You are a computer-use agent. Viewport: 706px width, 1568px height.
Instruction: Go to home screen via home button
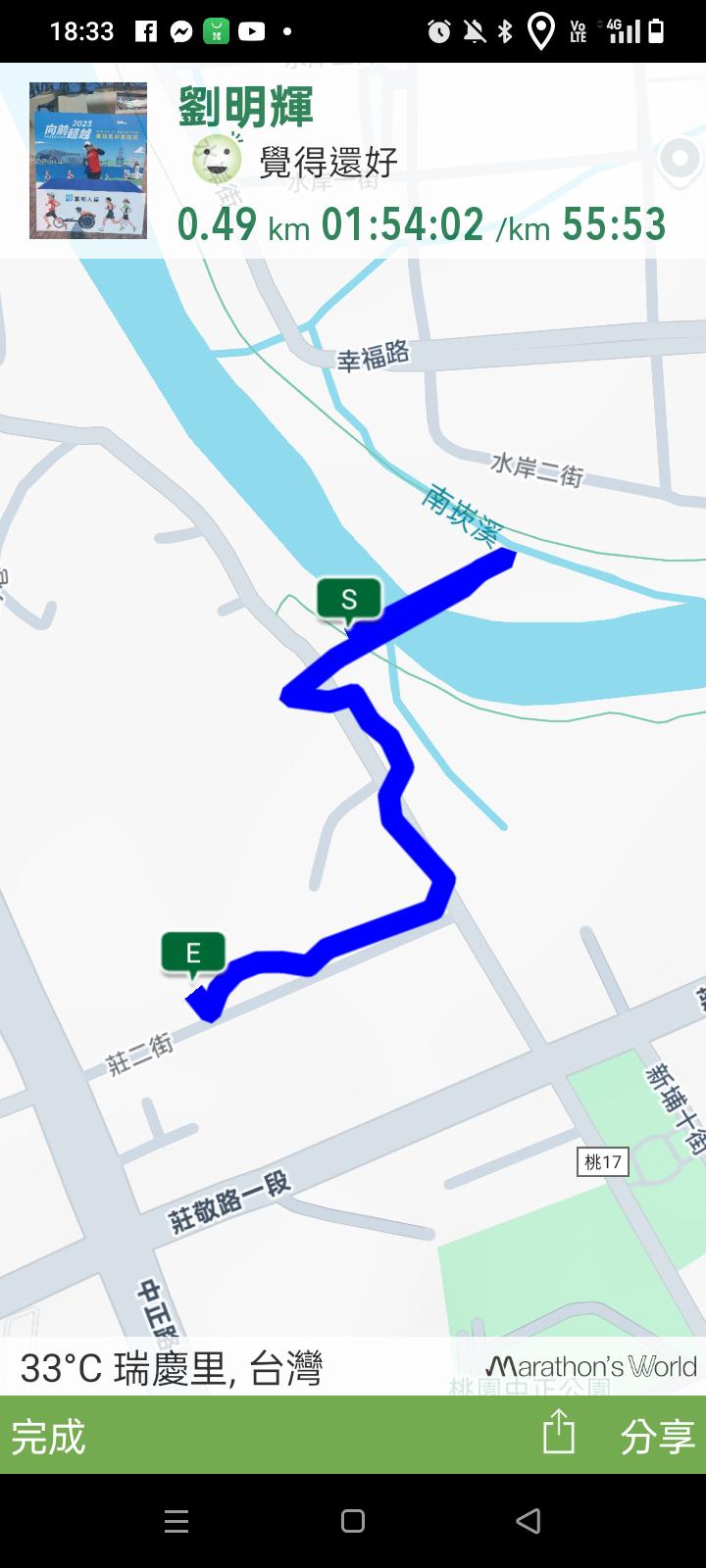click(353, 1521)
